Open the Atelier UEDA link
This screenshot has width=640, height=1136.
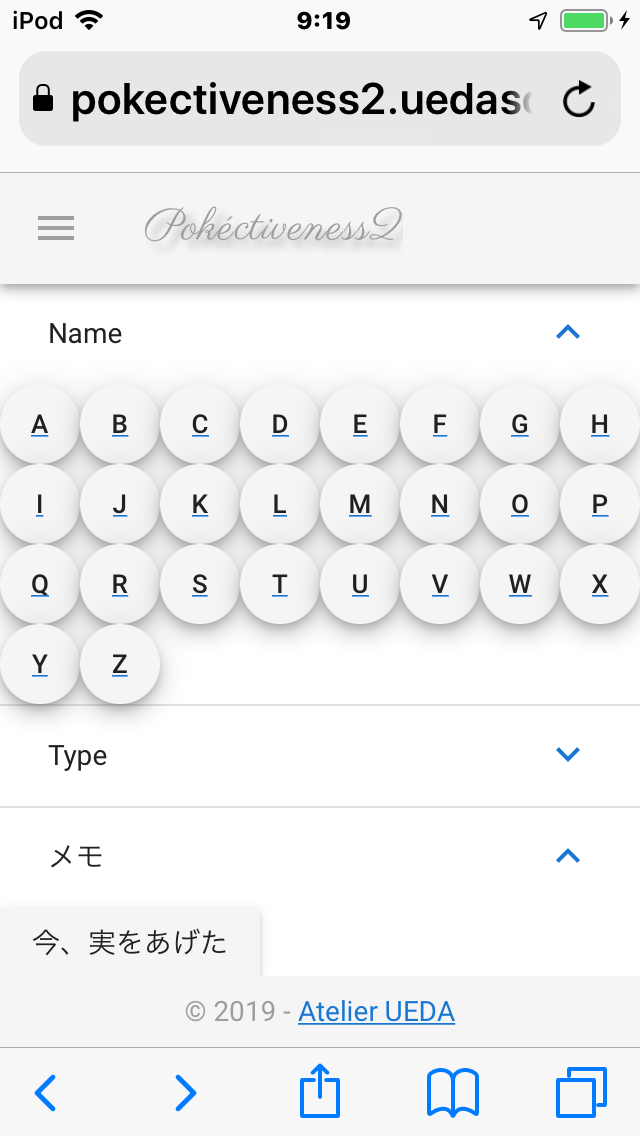[376, 1011]
